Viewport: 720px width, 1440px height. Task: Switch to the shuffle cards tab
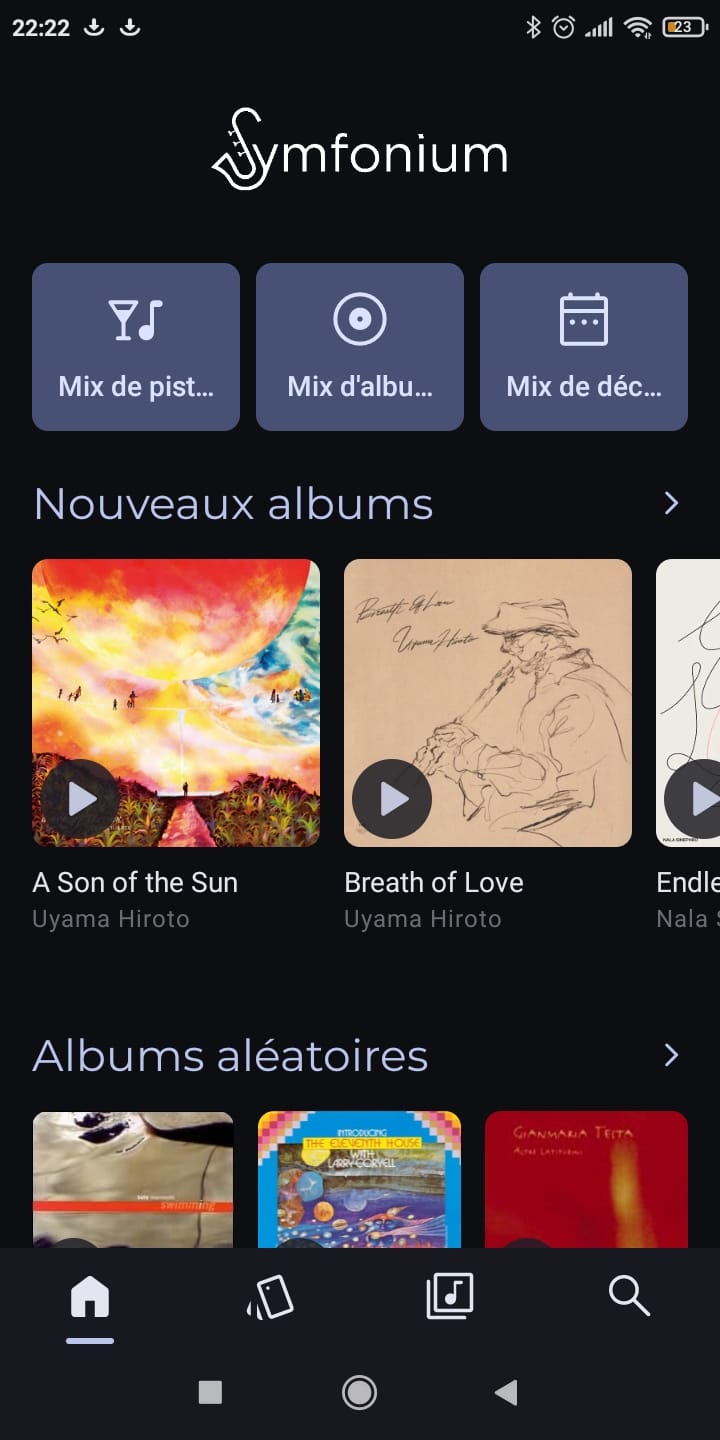pos(270,1298)
